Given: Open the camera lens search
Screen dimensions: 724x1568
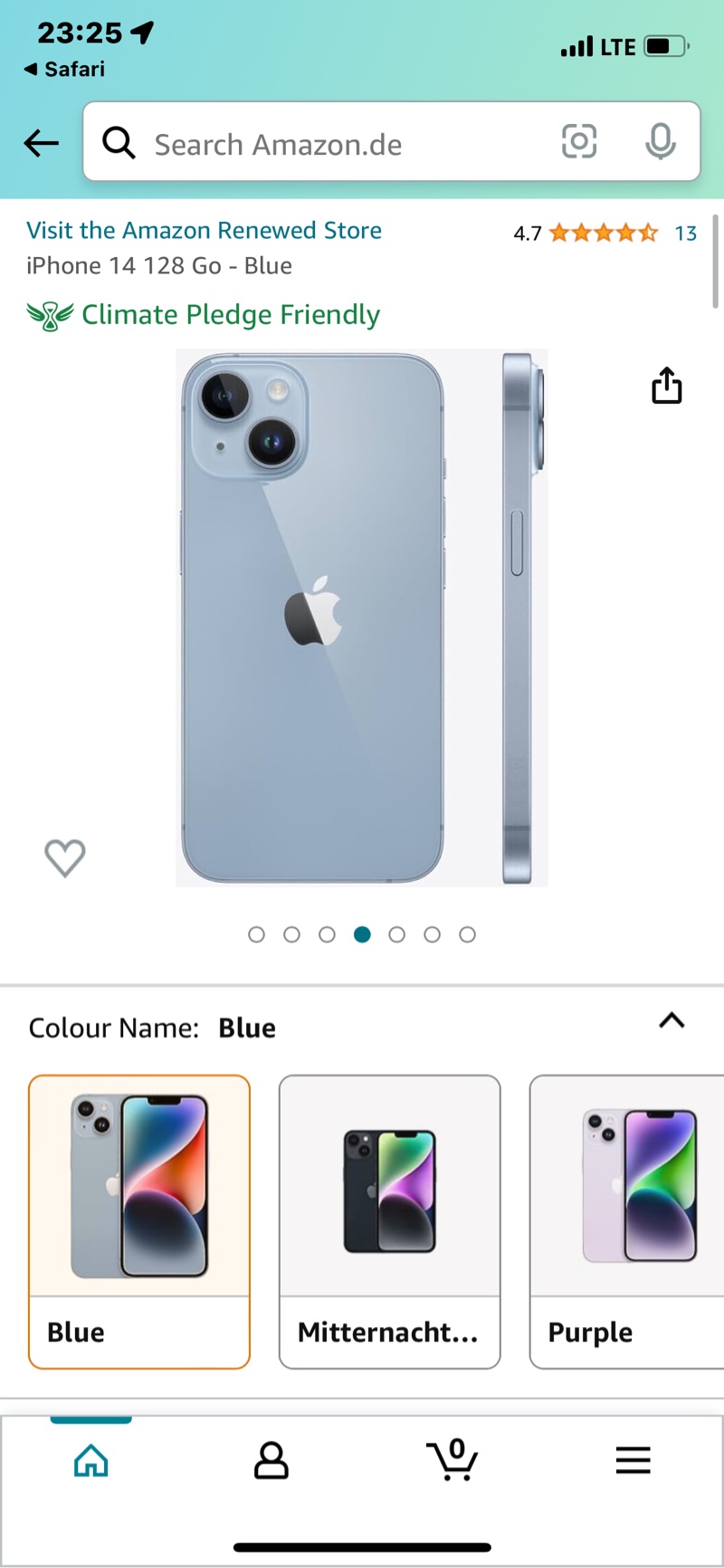Looking at the screenshot, I should 579,142.
